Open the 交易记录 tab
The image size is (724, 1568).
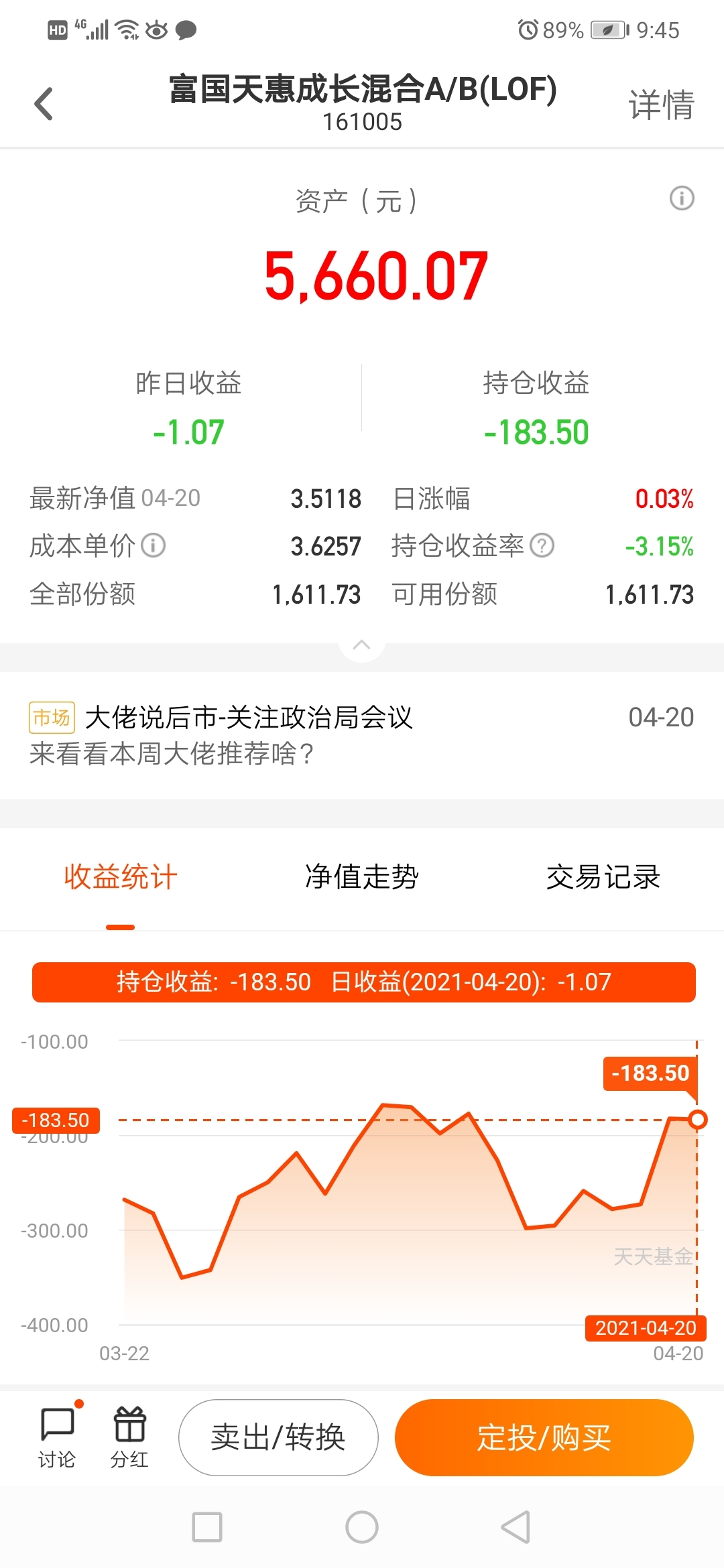(x=602, y=878)
